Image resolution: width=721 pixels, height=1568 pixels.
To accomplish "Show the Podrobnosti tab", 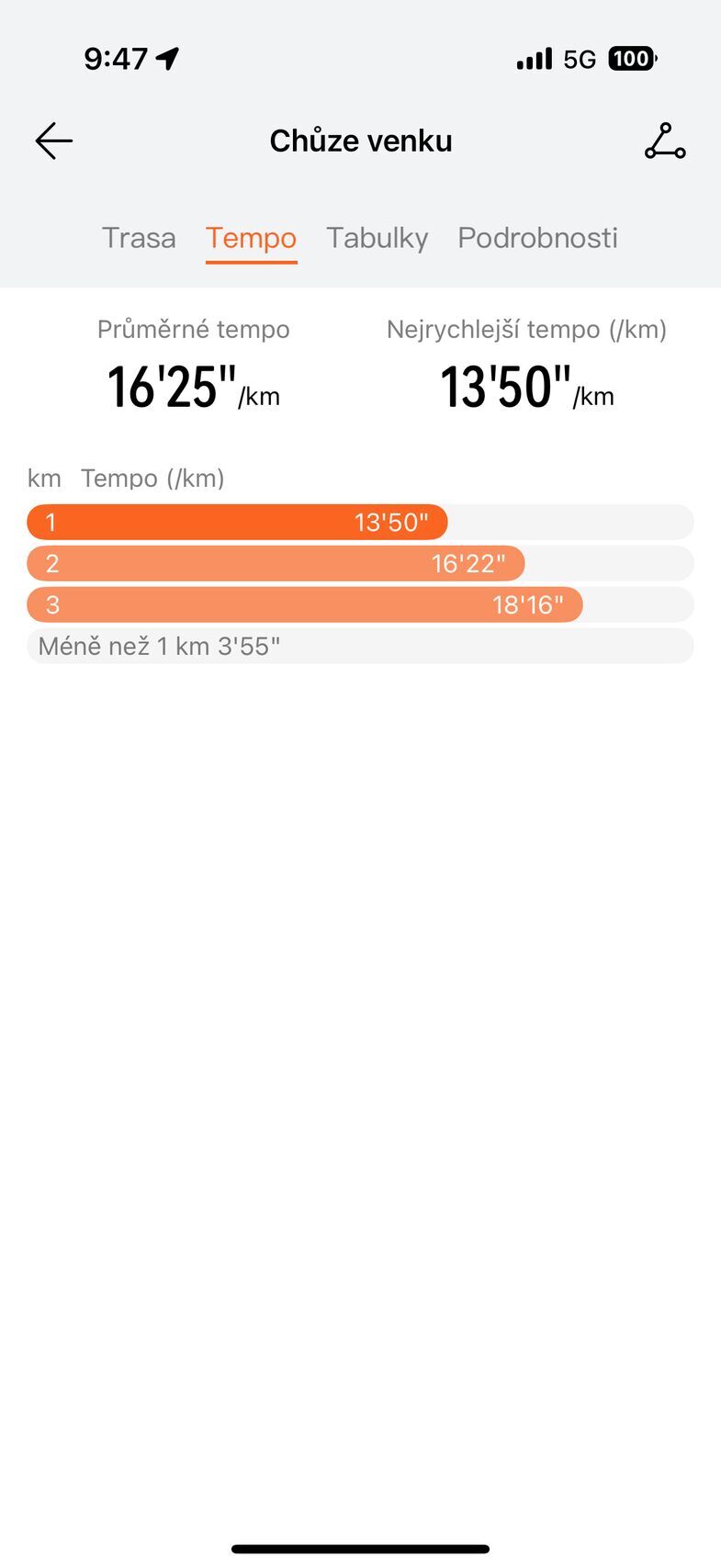I will pyautogui.click(x=537, y=238).
